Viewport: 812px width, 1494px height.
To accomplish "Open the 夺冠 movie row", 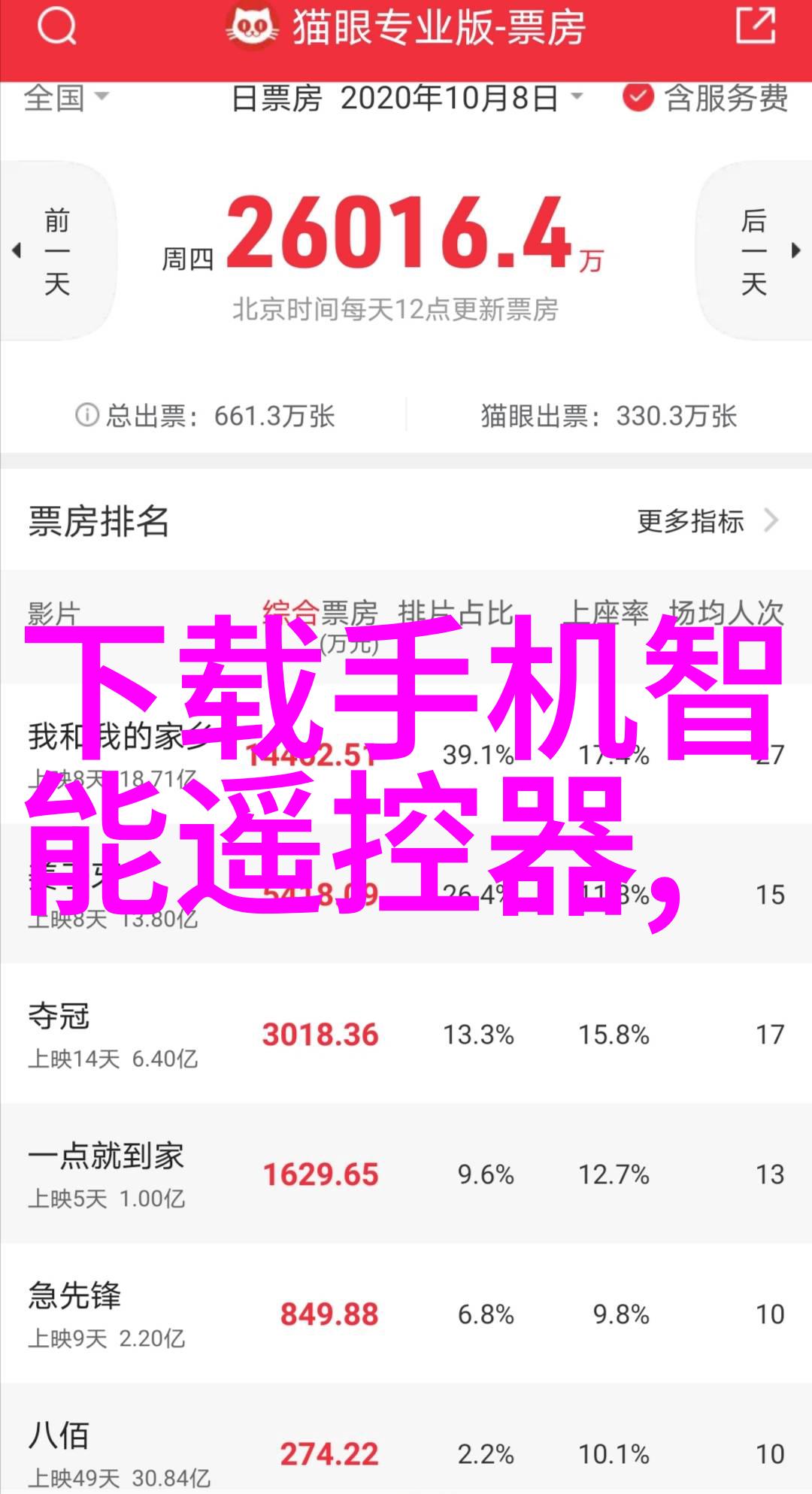I will tap(406, 1034).
